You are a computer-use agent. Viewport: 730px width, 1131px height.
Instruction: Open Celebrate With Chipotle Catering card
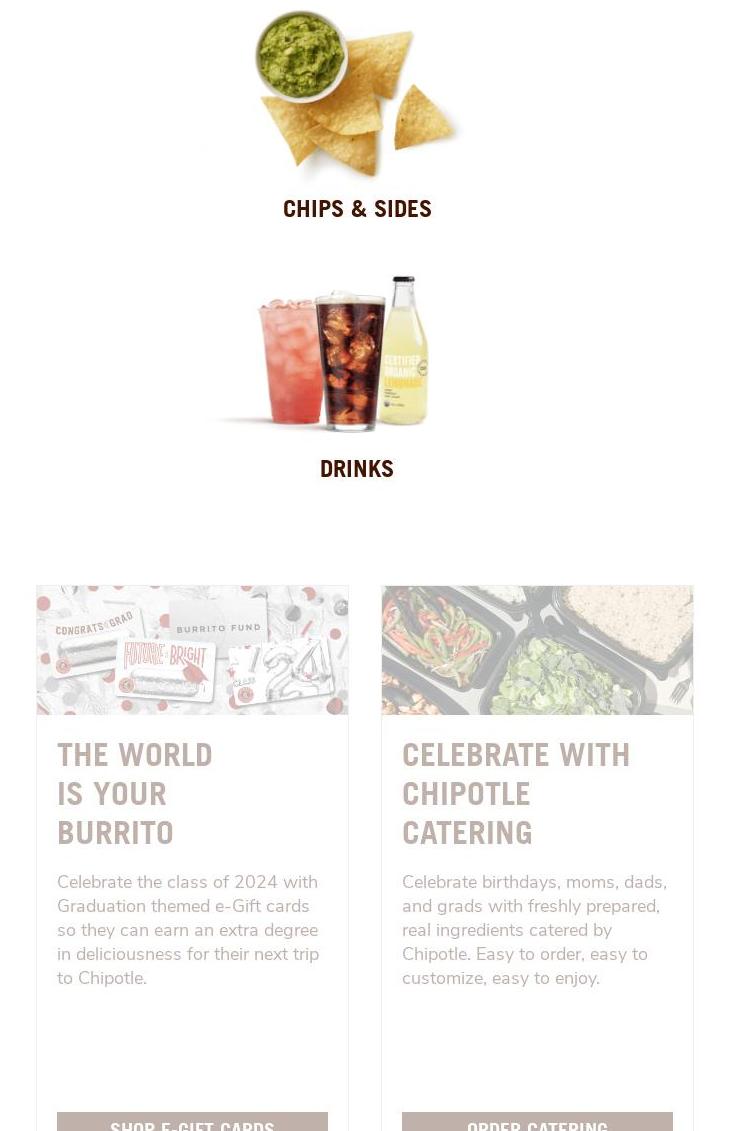[516, 793]
